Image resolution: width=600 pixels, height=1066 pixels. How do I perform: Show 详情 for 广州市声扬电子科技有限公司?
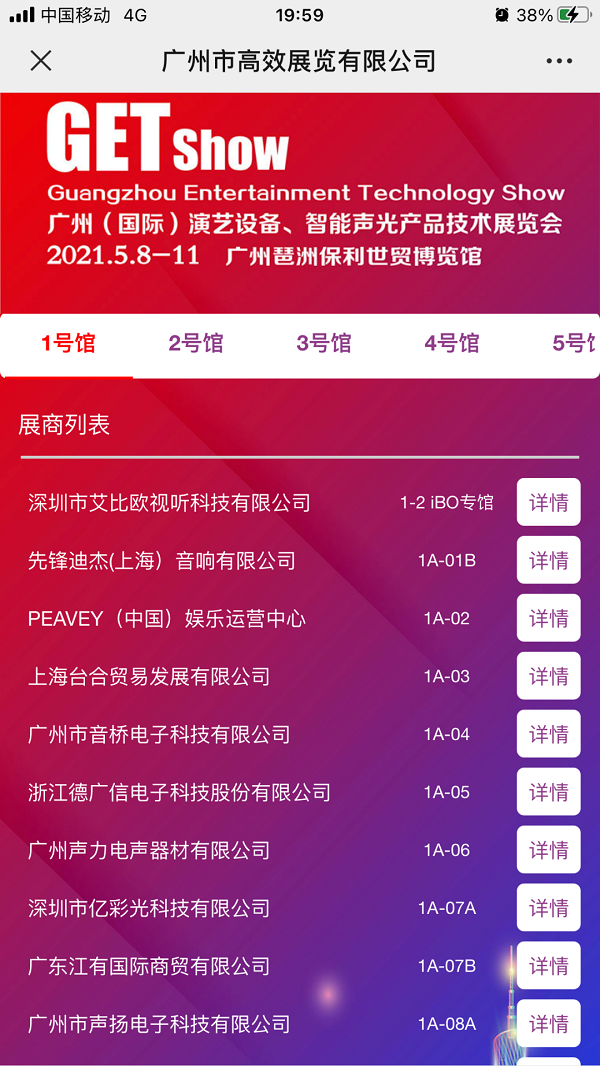pyautogui.click(x=548, y=1024)
